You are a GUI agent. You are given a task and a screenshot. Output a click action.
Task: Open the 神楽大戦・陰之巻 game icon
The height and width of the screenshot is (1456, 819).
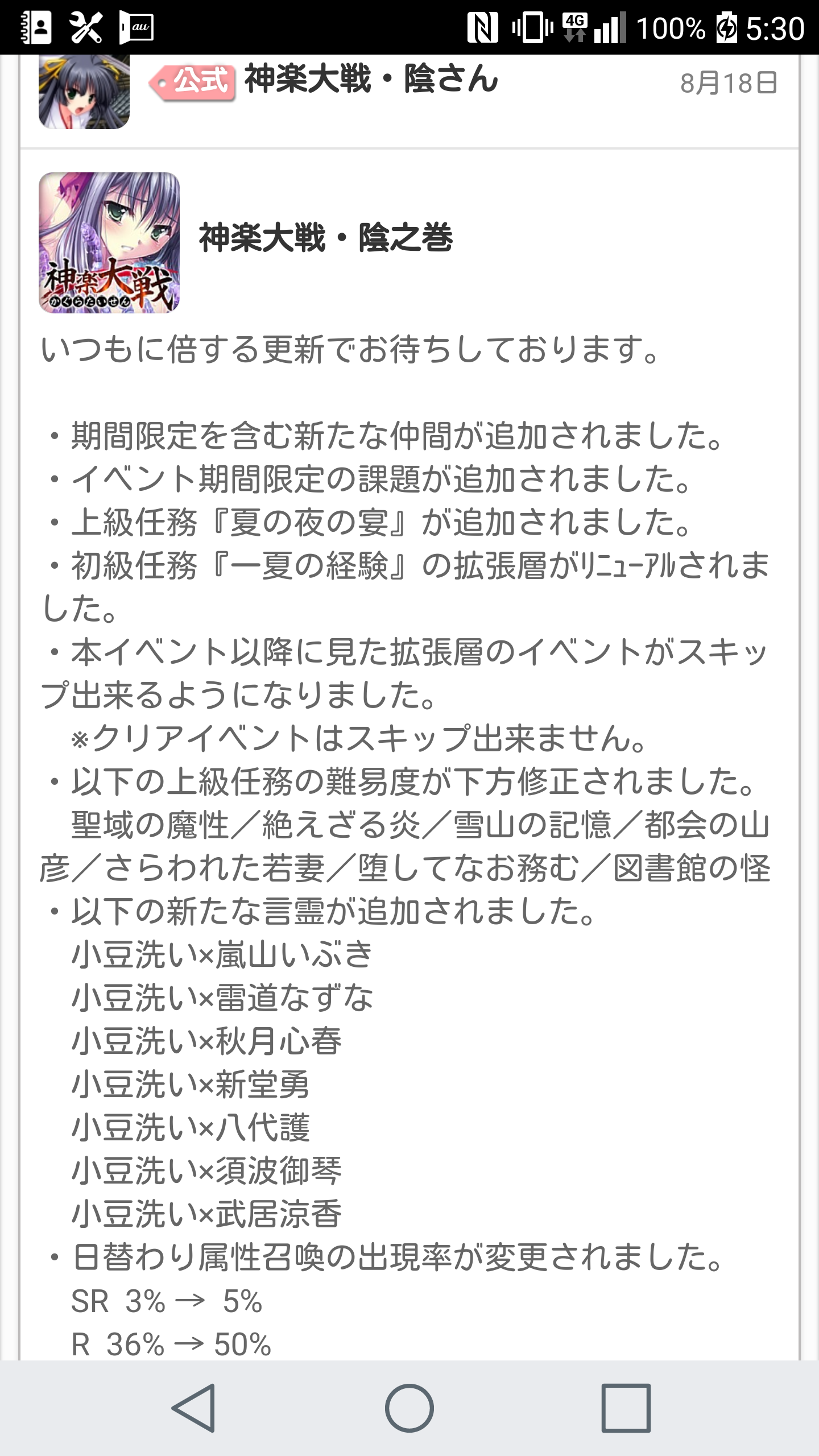(x=109, y=243)
